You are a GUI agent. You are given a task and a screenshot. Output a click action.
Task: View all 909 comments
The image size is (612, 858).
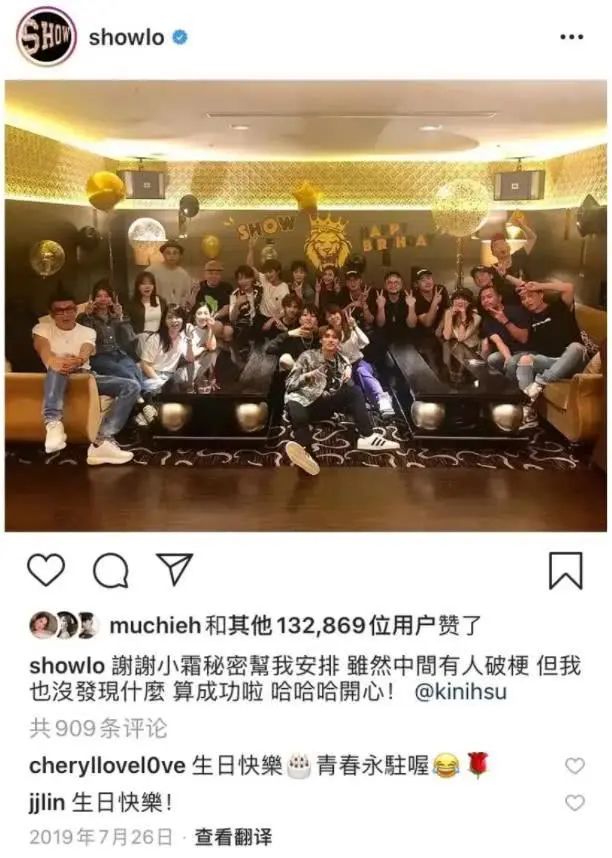[98, 727]
